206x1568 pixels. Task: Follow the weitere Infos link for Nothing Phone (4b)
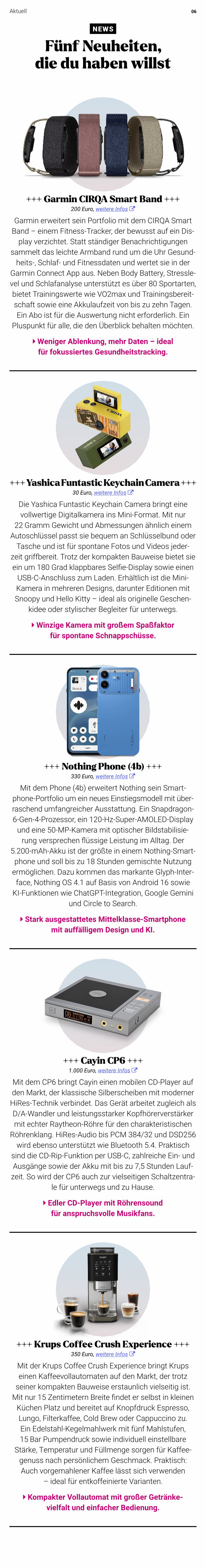pyautogui.click(x=115, y=776)
